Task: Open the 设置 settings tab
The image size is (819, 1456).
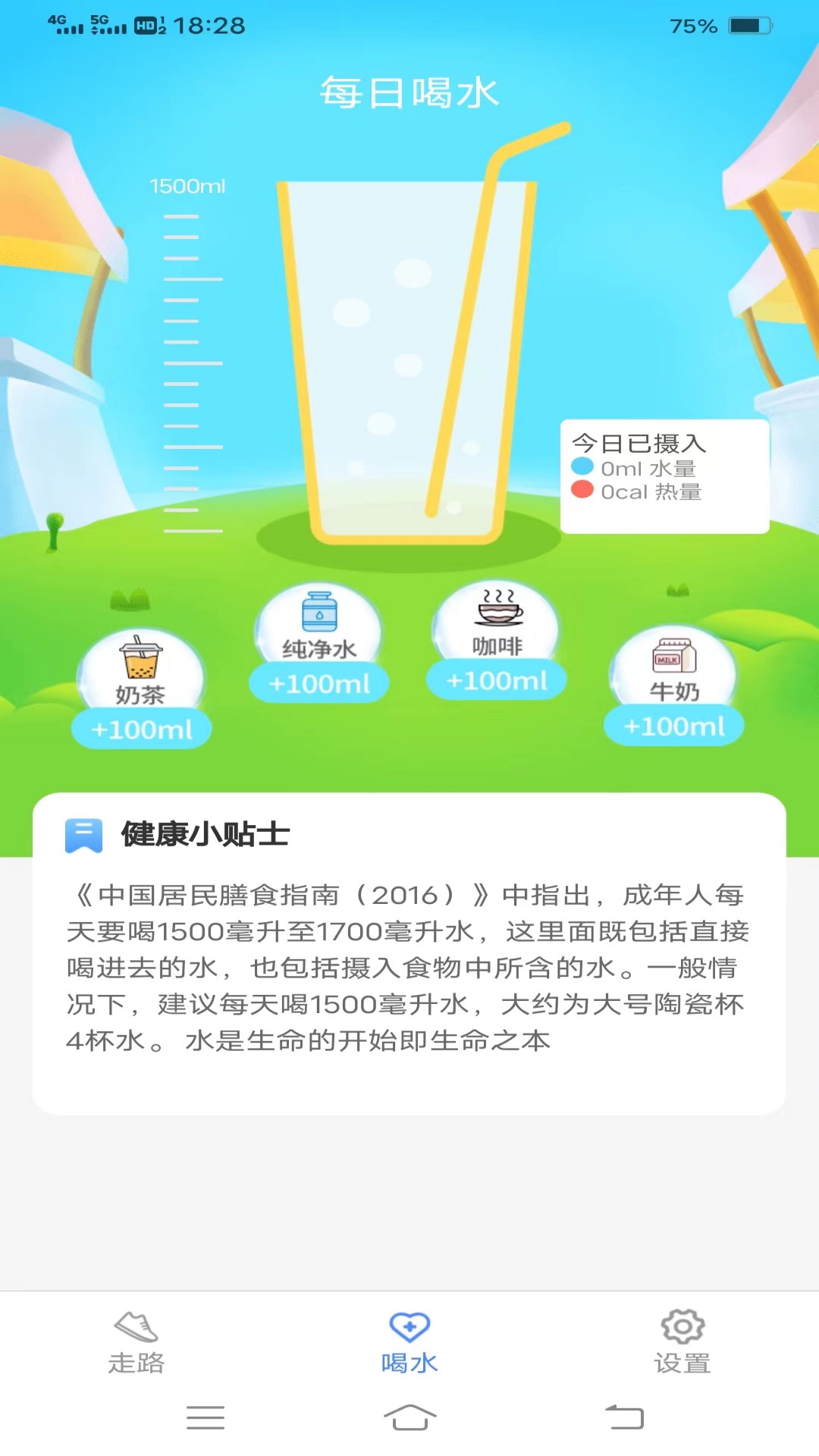Action: coord(682,1342)
